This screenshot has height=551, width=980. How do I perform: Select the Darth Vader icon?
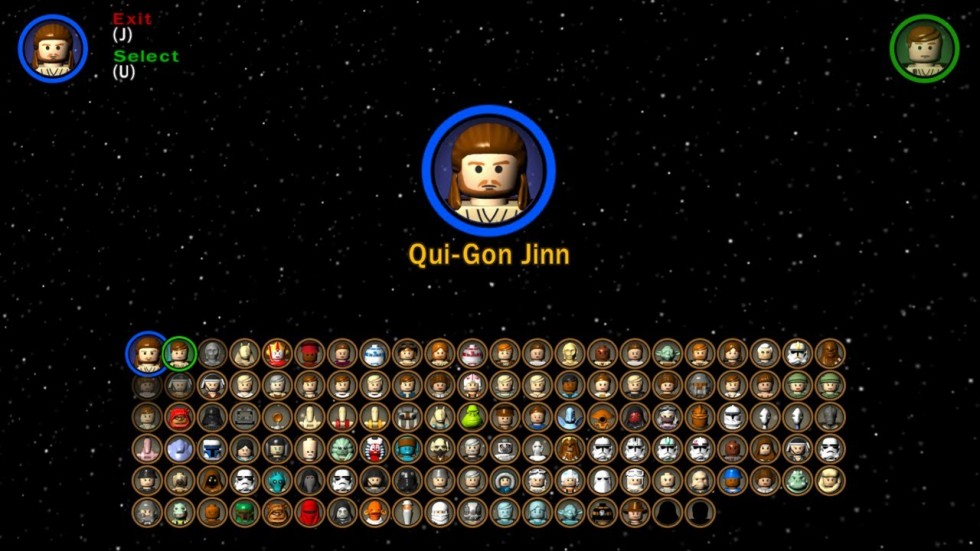[x=212, y=417]
